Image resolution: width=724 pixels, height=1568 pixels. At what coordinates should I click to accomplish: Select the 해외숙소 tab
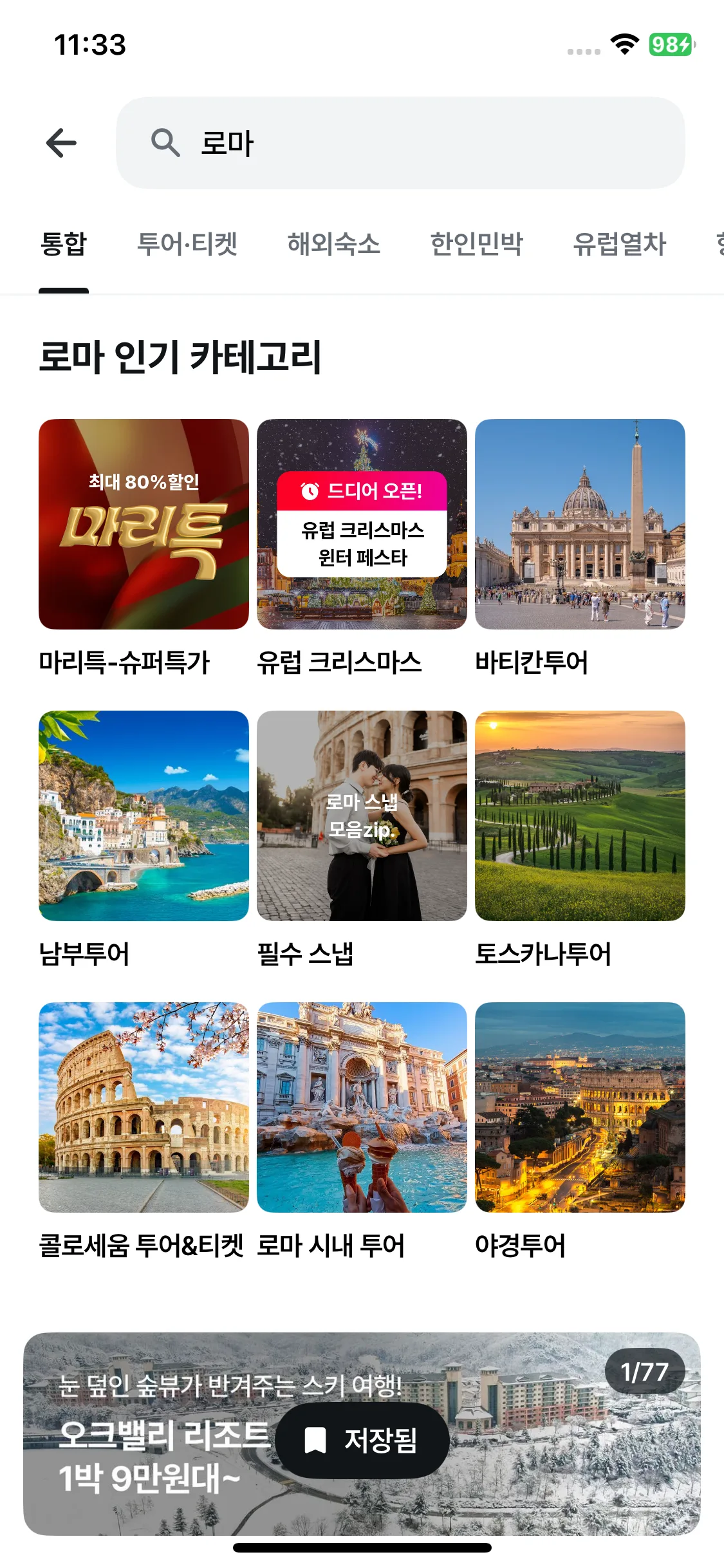point(333,245)
